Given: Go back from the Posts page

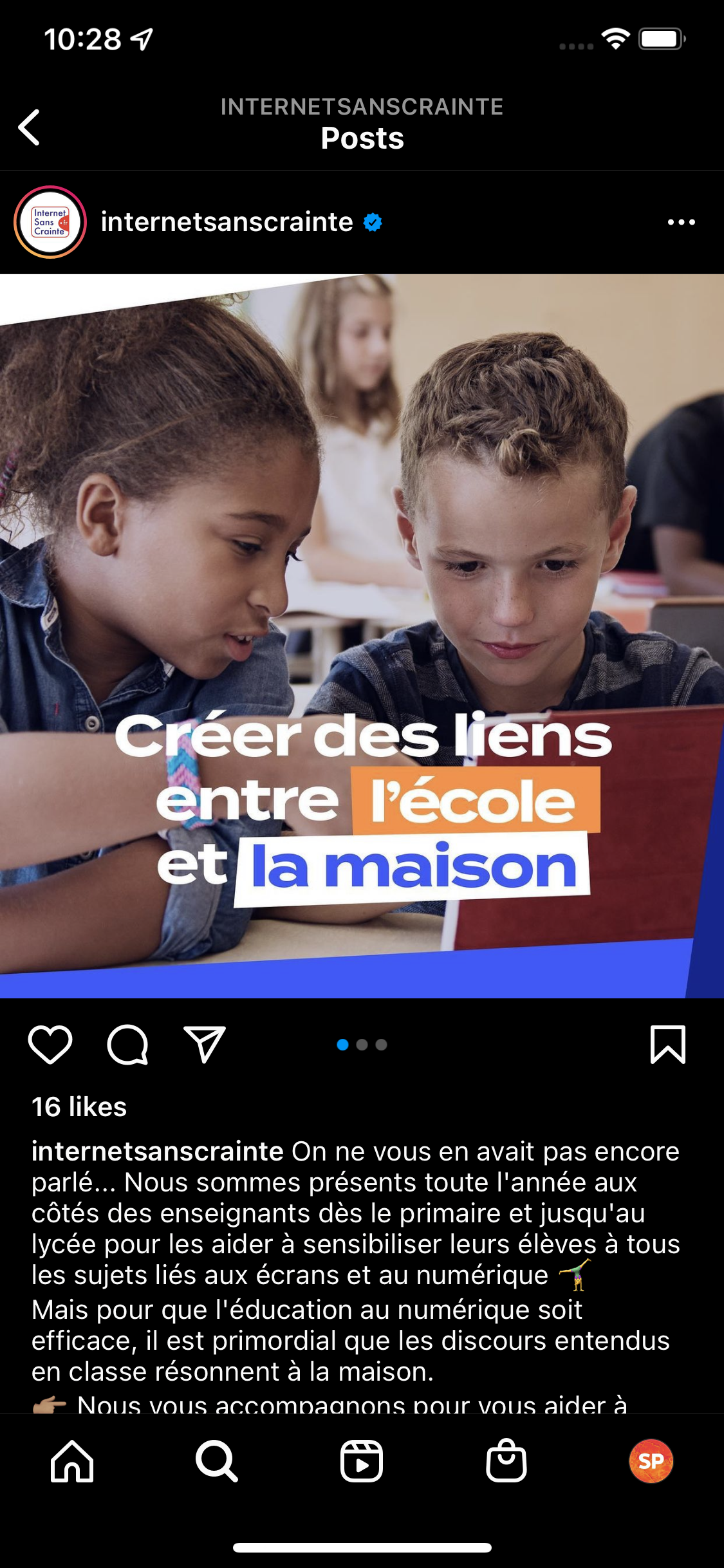Looking at the screenshot, I should tap(30, 127).
